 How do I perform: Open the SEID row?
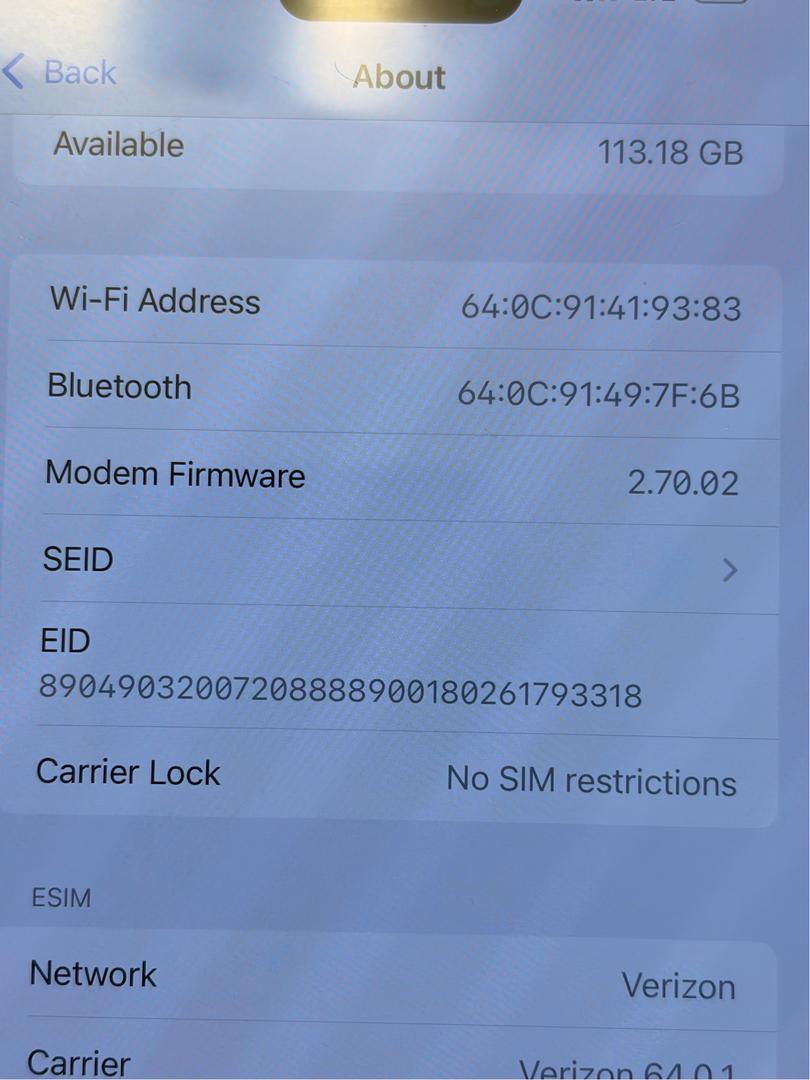click(390, 565)
